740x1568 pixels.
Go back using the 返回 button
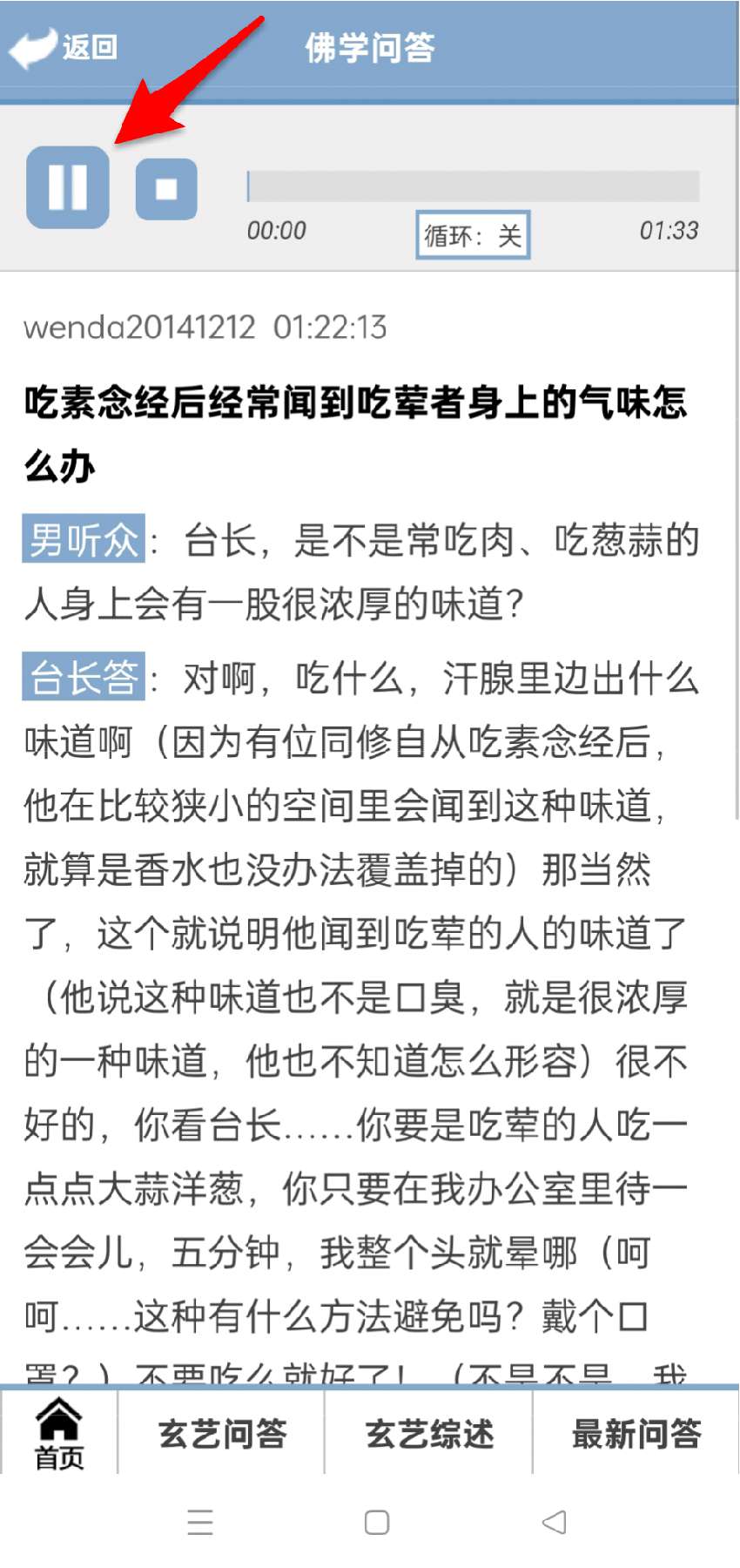point(63,47)
